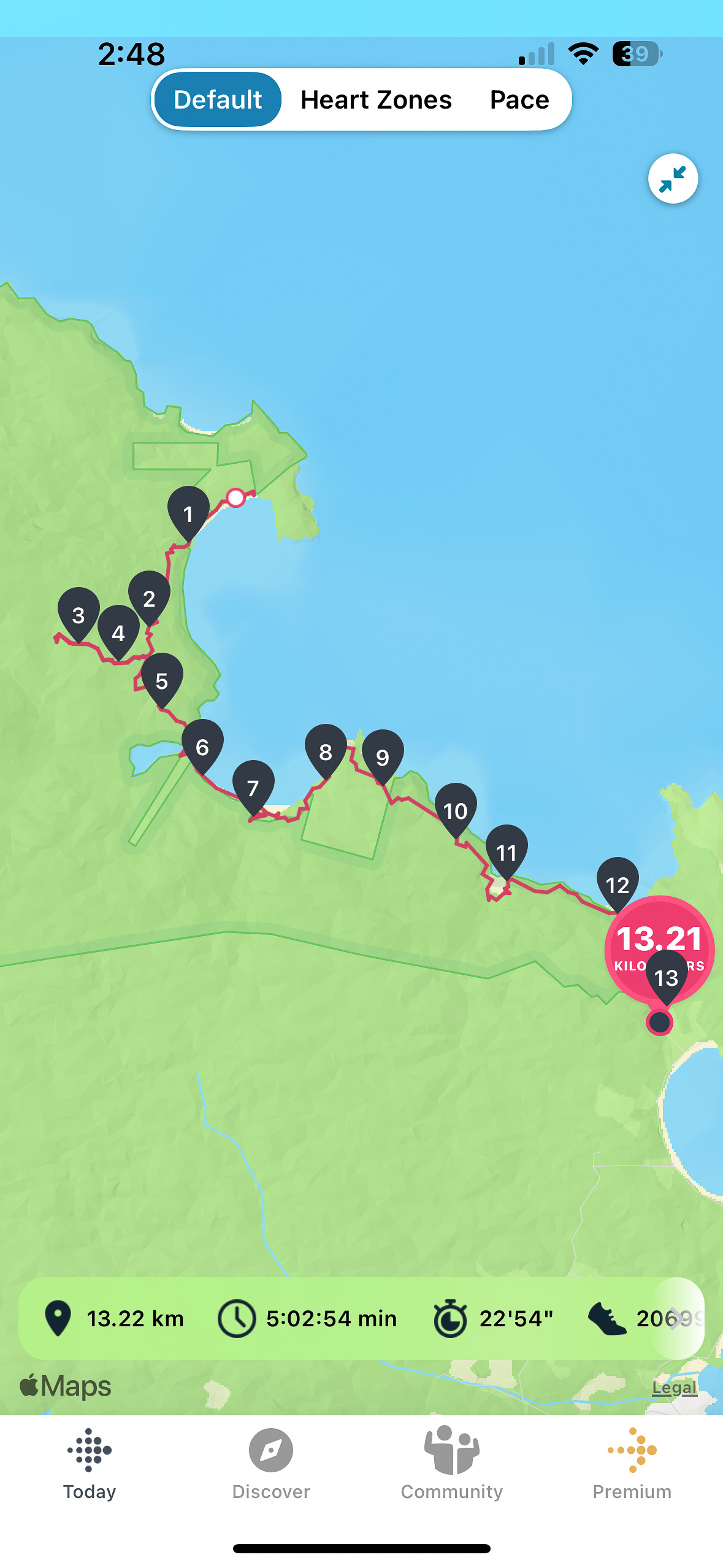Collapse the full-screen map
The image size is (723, 1568).
click(673, 179)
